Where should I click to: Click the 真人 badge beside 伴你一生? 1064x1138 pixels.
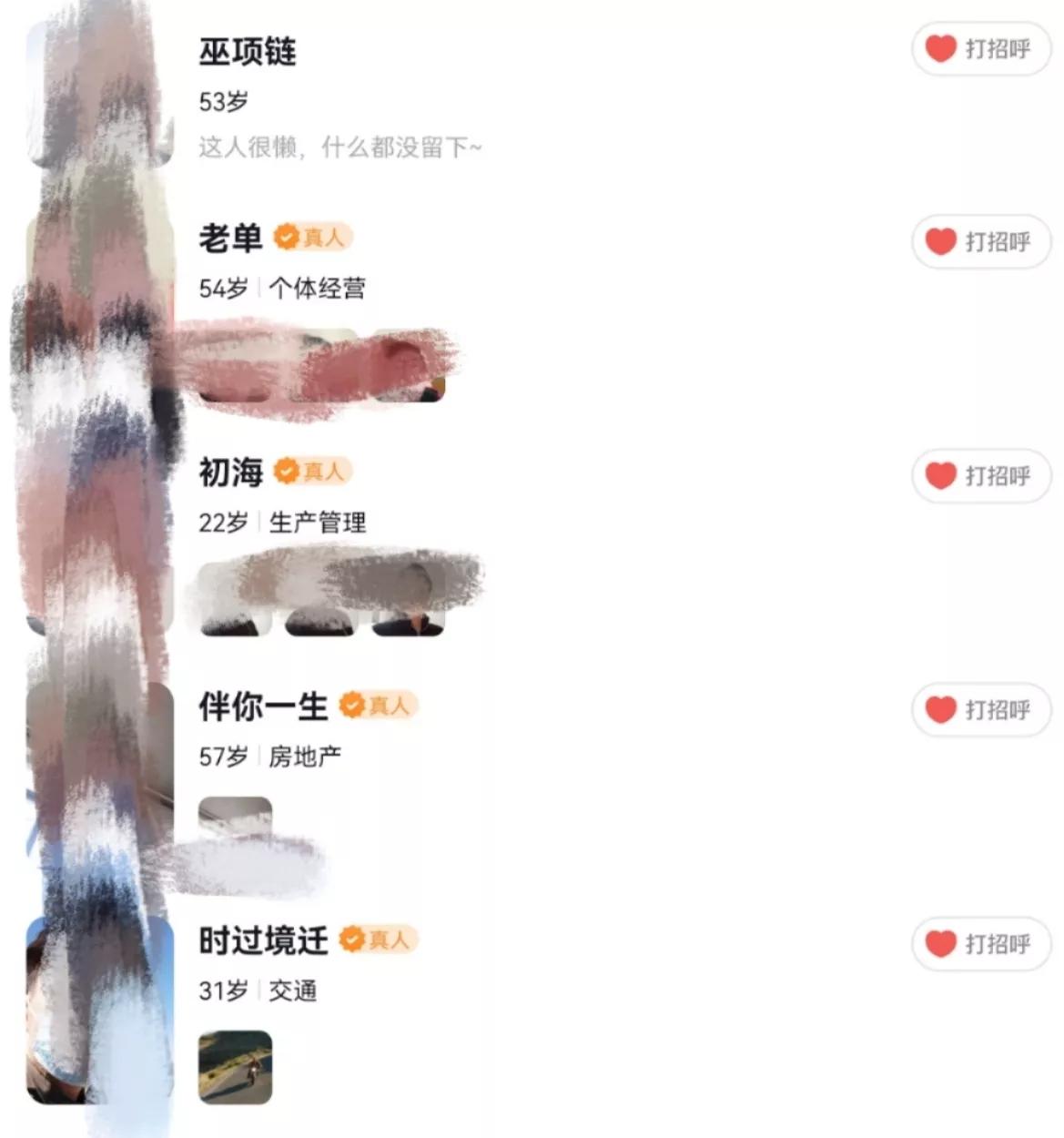378,704
